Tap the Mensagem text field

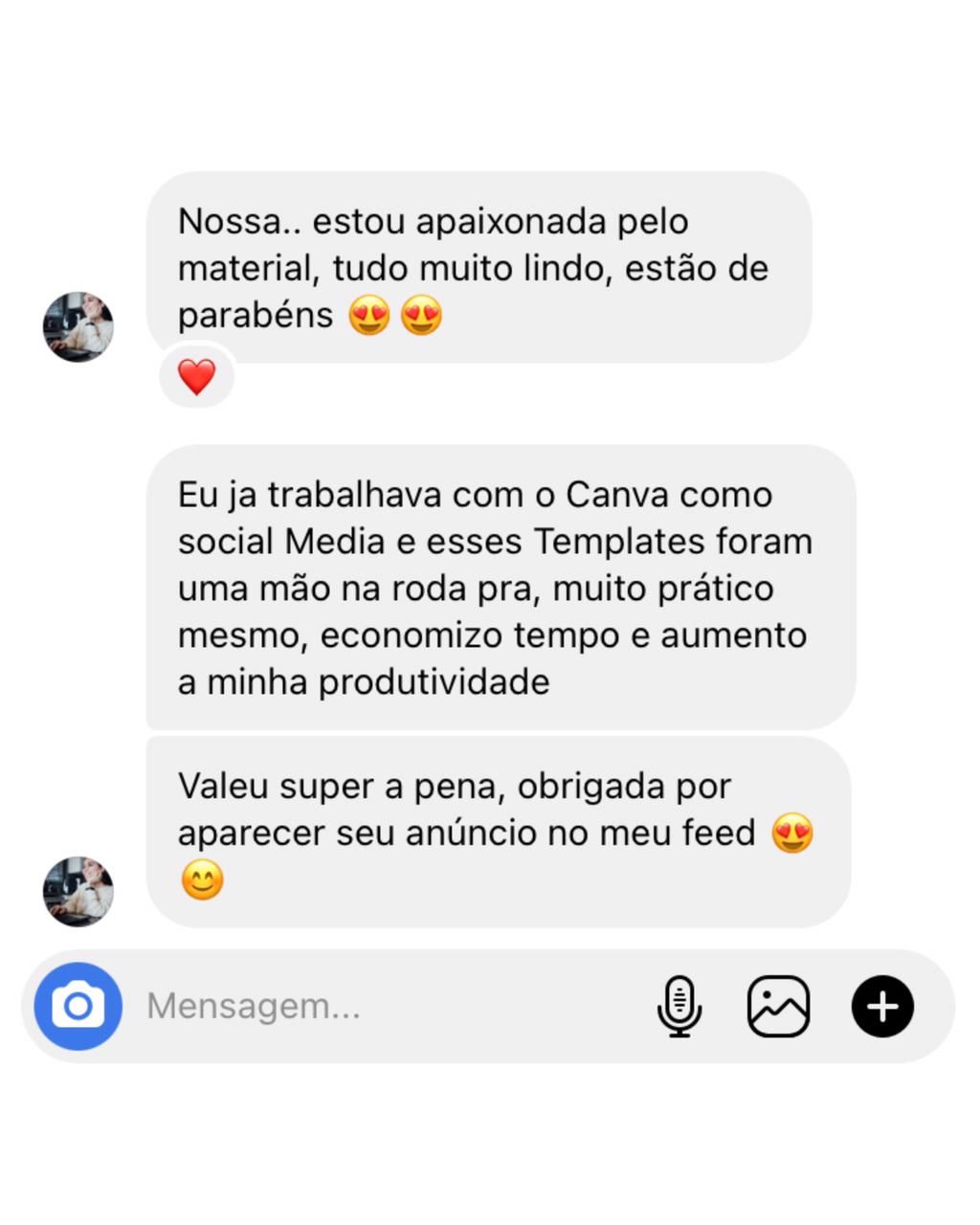click(x=383, y=1006)
